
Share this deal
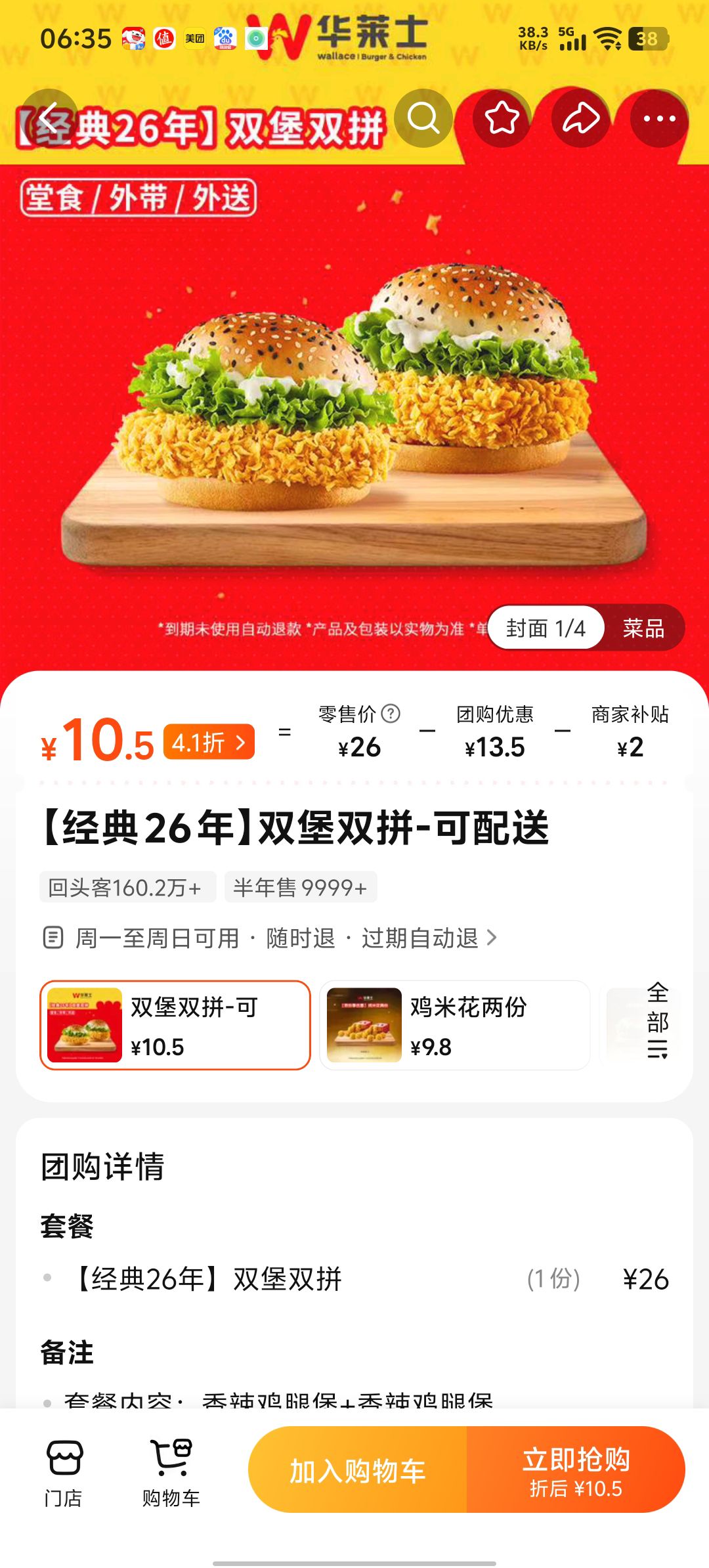tap(581, 118)
